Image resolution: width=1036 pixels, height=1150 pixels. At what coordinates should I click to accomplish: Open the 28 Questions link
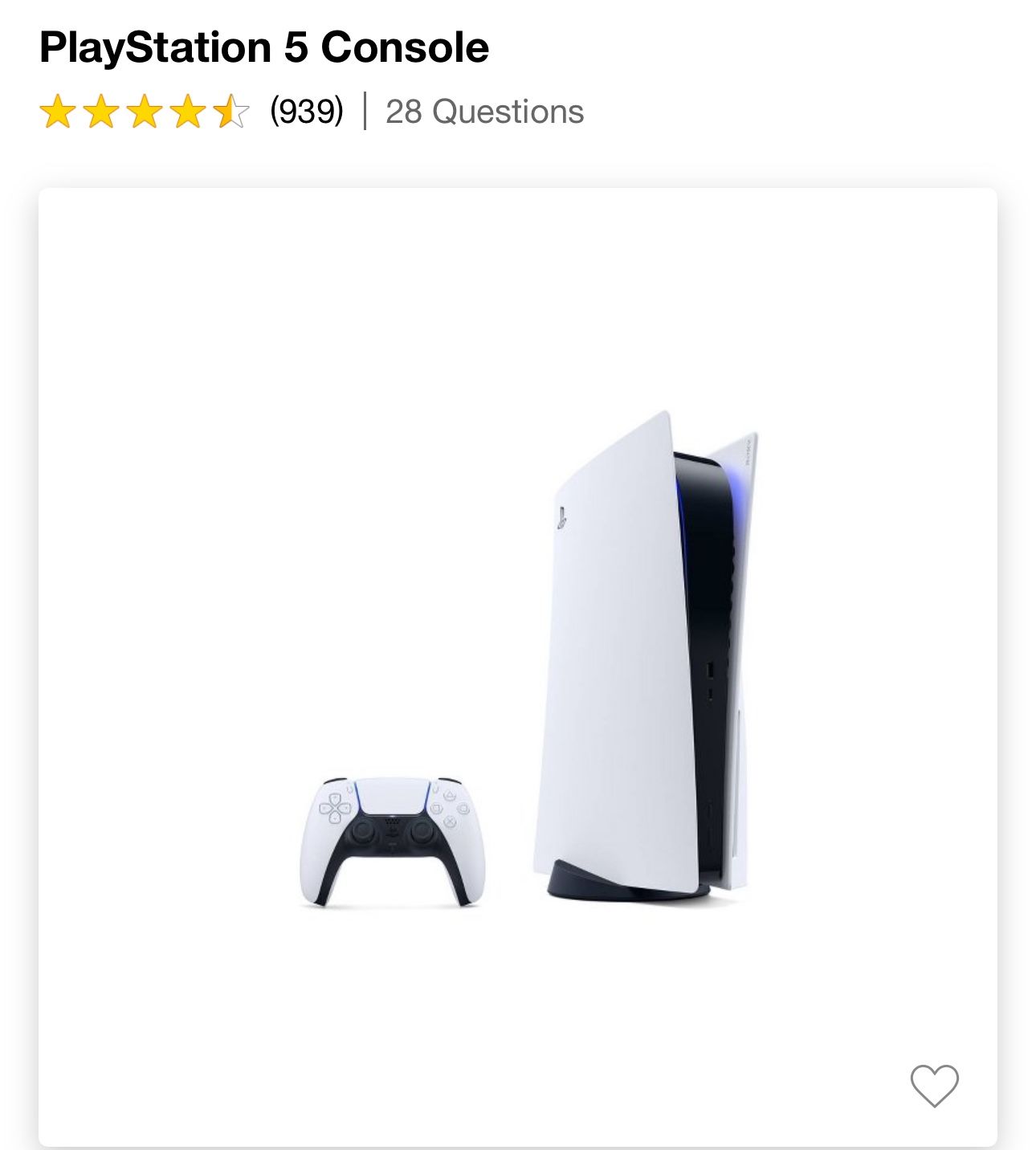point(484,112)
